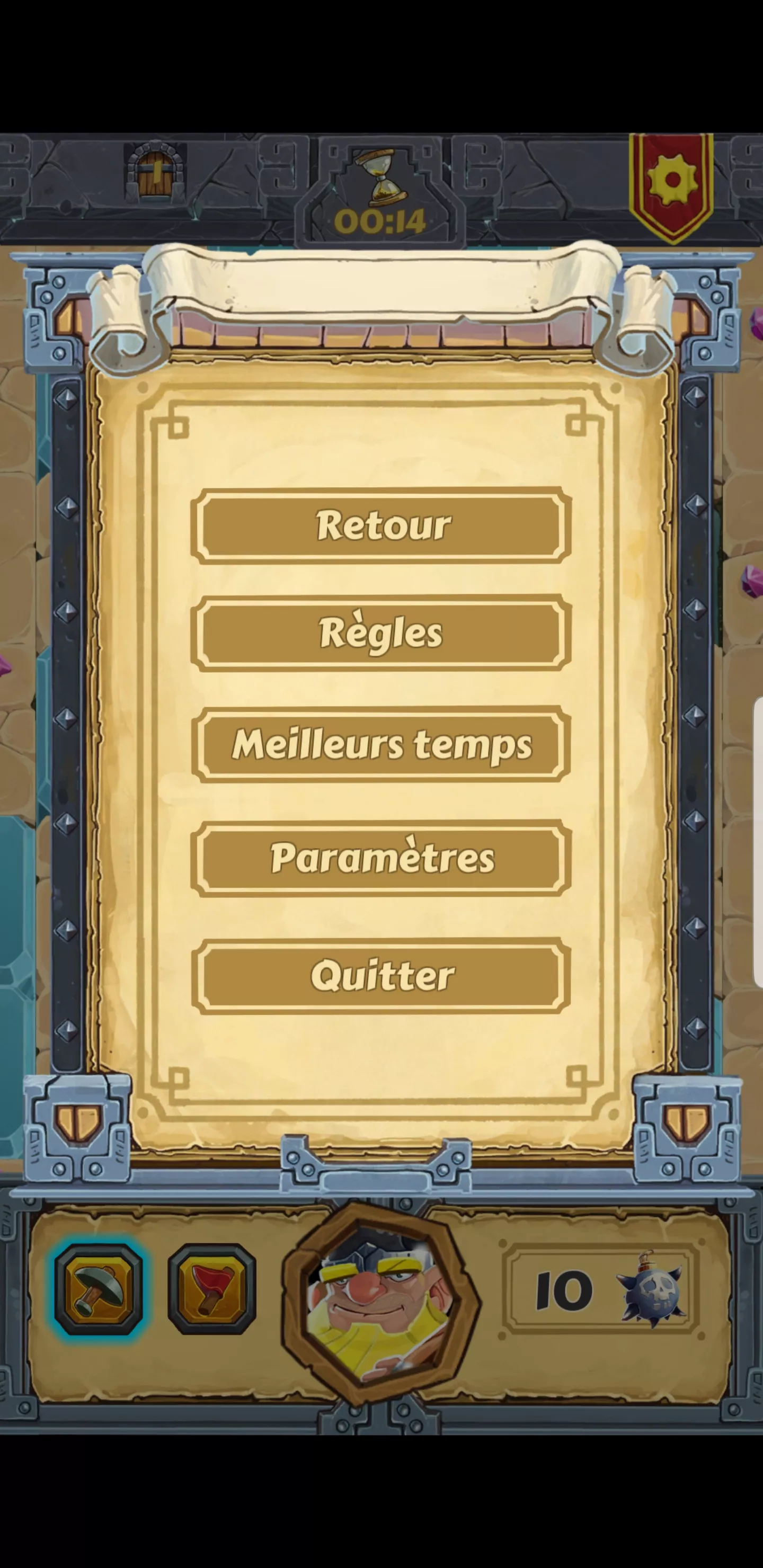
Task: Switch to the red flag tool
Action: click(211, 1290)
